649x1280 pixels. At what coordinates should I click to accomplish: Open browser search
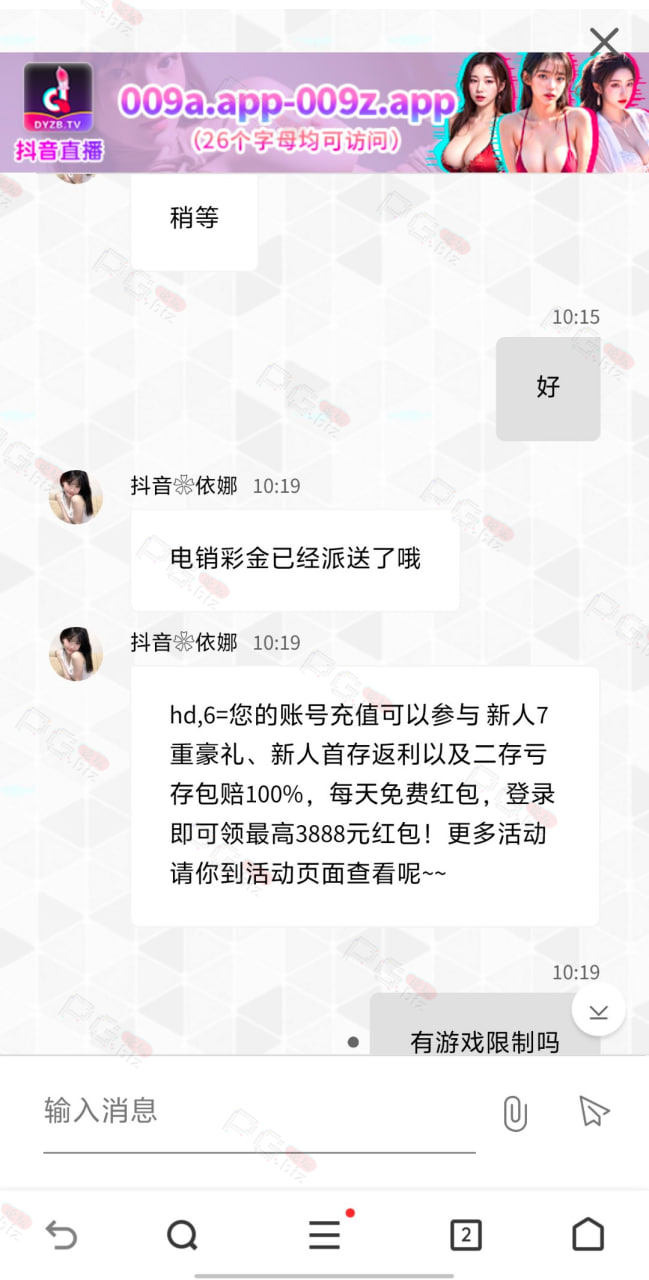coord(182,1236)
